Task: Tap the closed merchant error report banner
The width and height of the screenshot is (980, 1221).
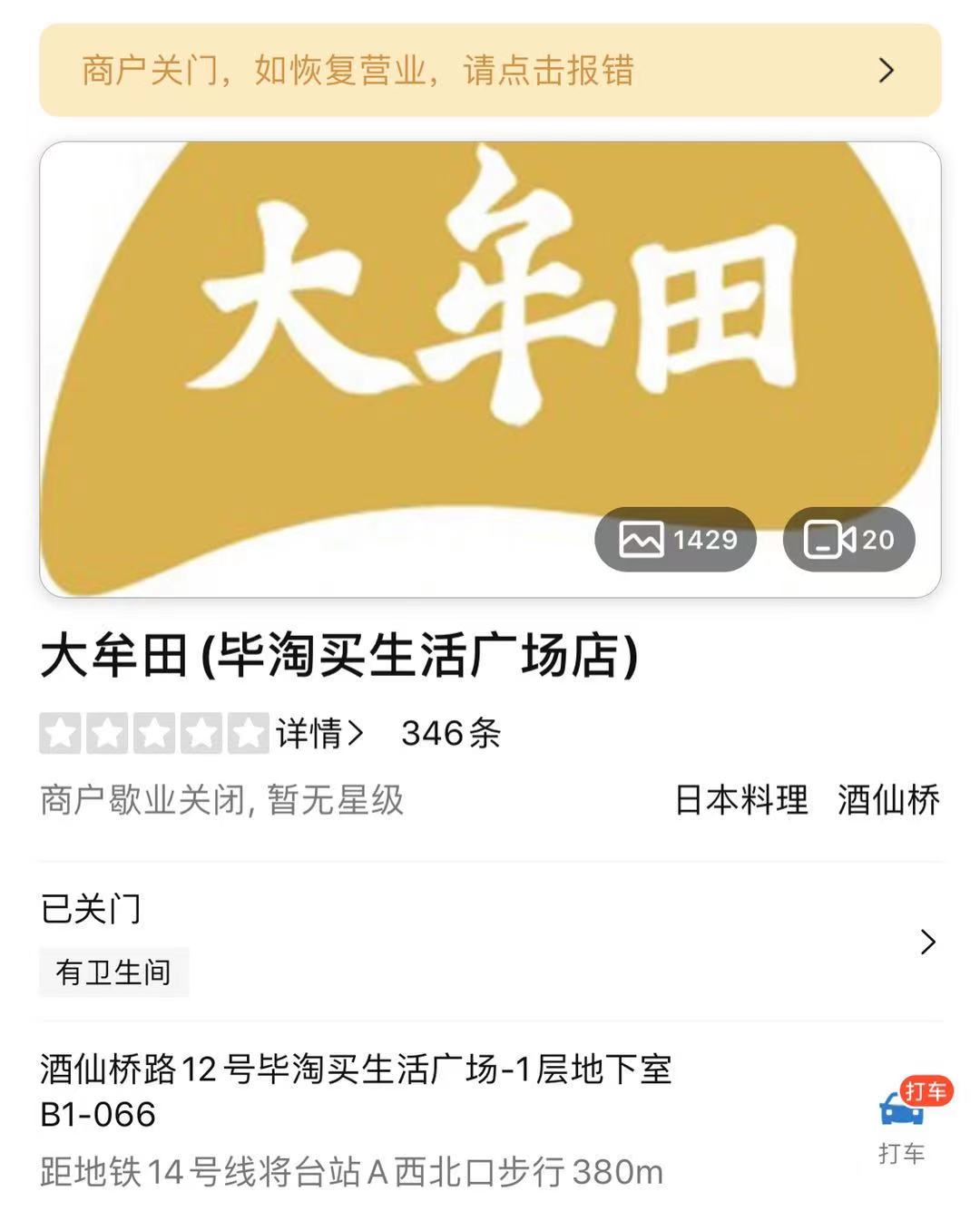Action: tap(490, 70)
